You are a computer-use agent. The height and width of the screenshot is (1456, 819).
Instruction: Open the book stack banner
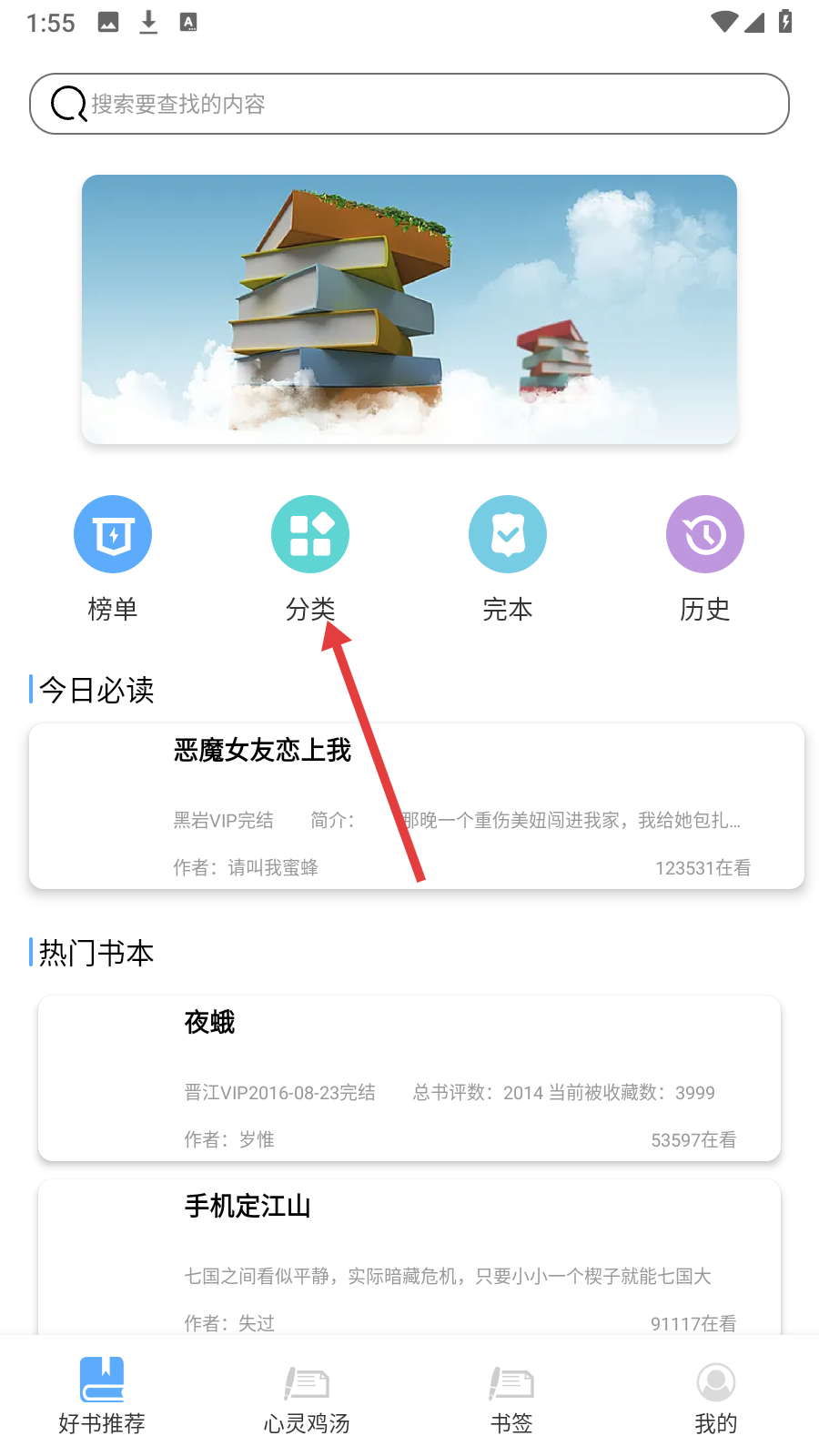pos(409,308)
